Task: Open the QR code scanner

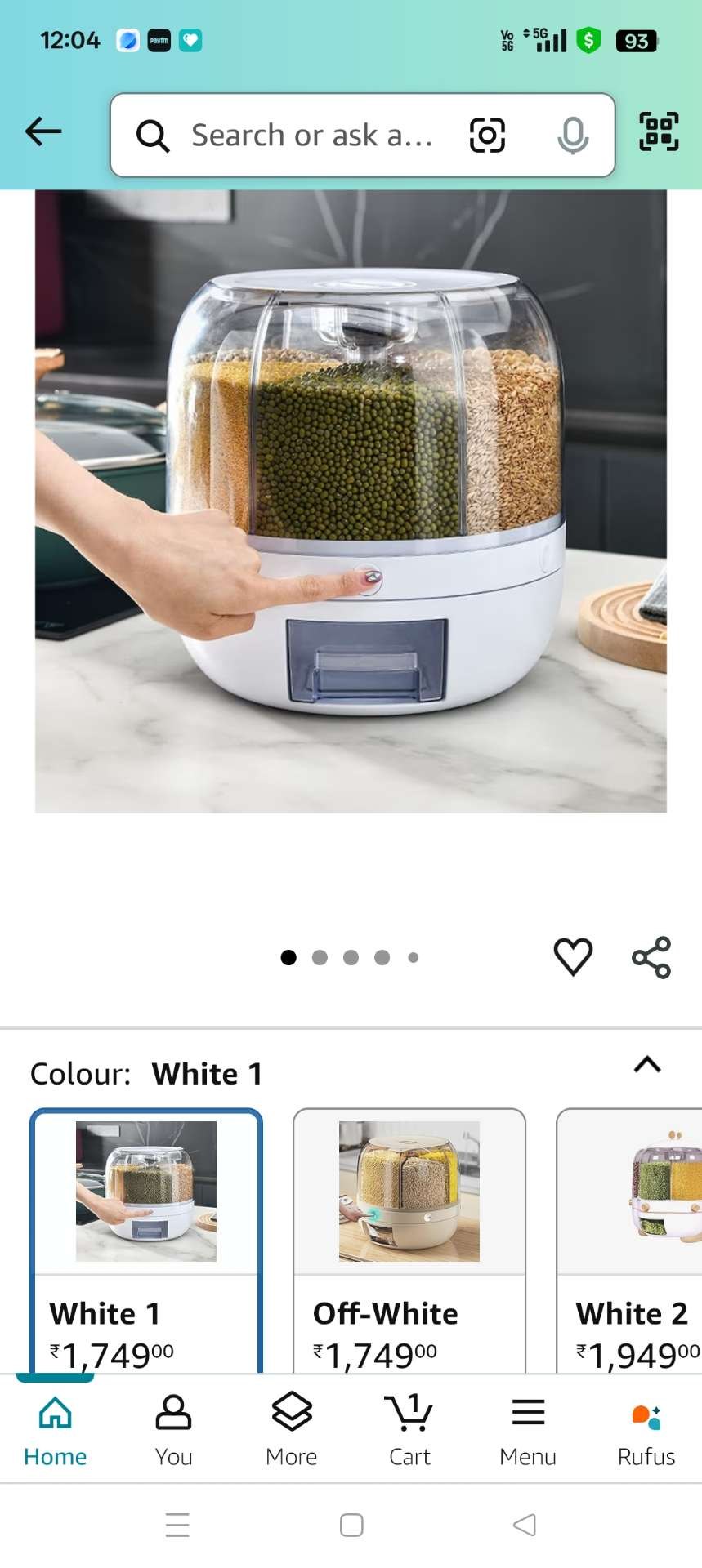Action: click(659, 132)
